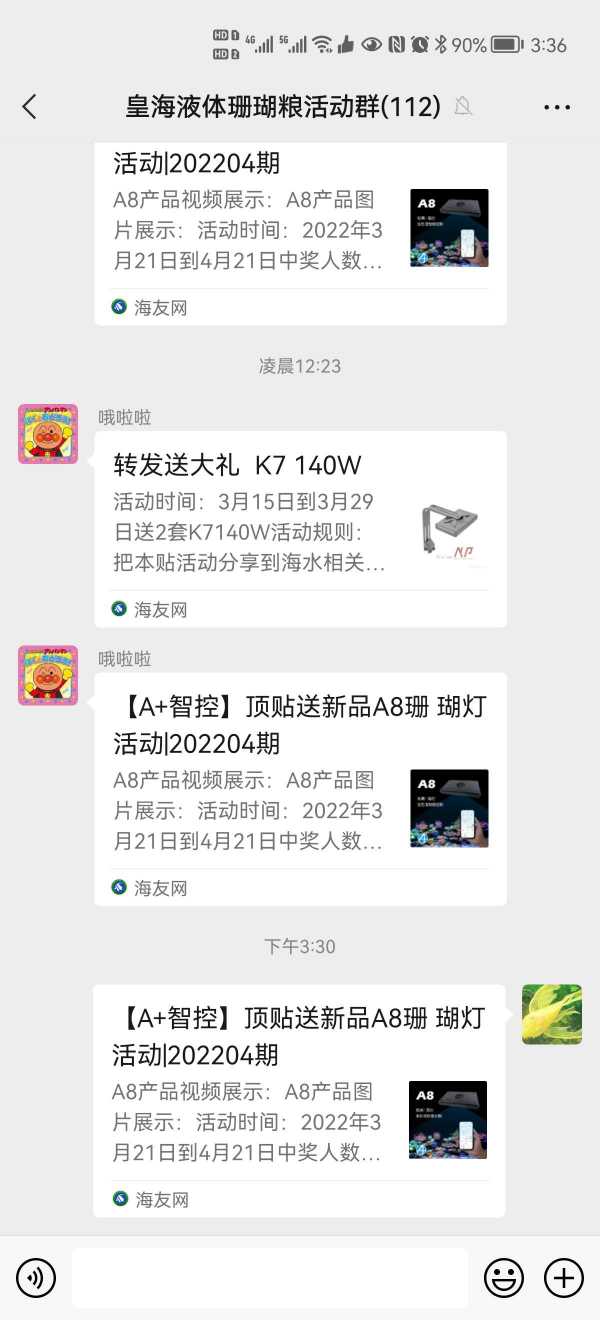Viewport: 600px width, 1320px height.
Task: Switch to voice message input
Action: point(36,1277)
